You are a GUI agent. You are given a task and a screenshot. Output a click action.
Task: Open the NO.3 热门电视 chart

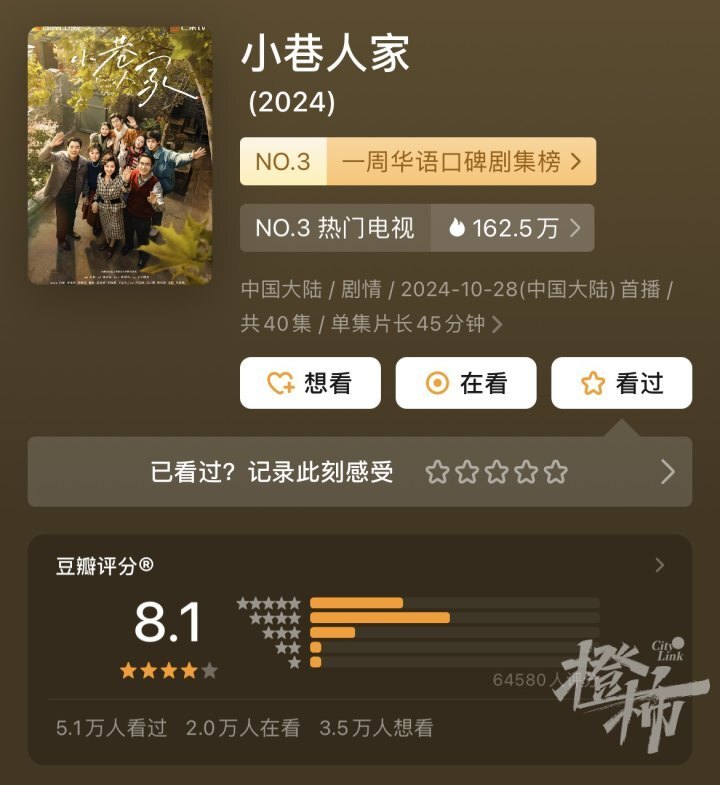pos(417,228)
